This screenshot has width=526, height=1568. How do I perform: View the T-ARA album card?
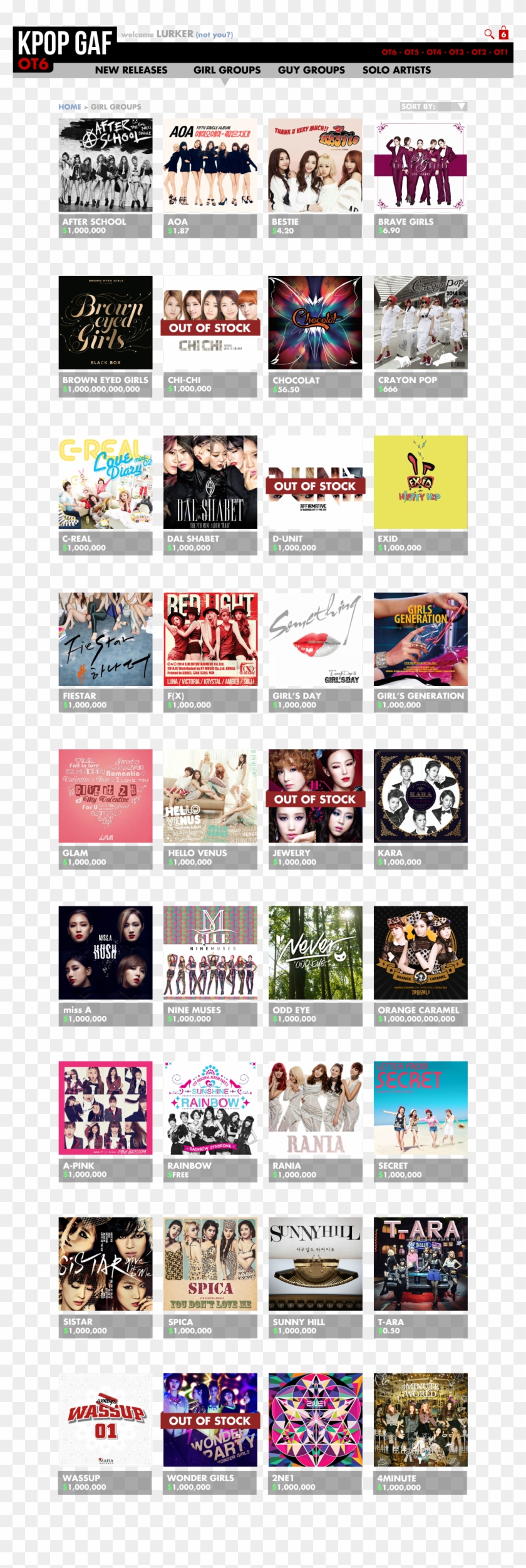(420, 1264)
